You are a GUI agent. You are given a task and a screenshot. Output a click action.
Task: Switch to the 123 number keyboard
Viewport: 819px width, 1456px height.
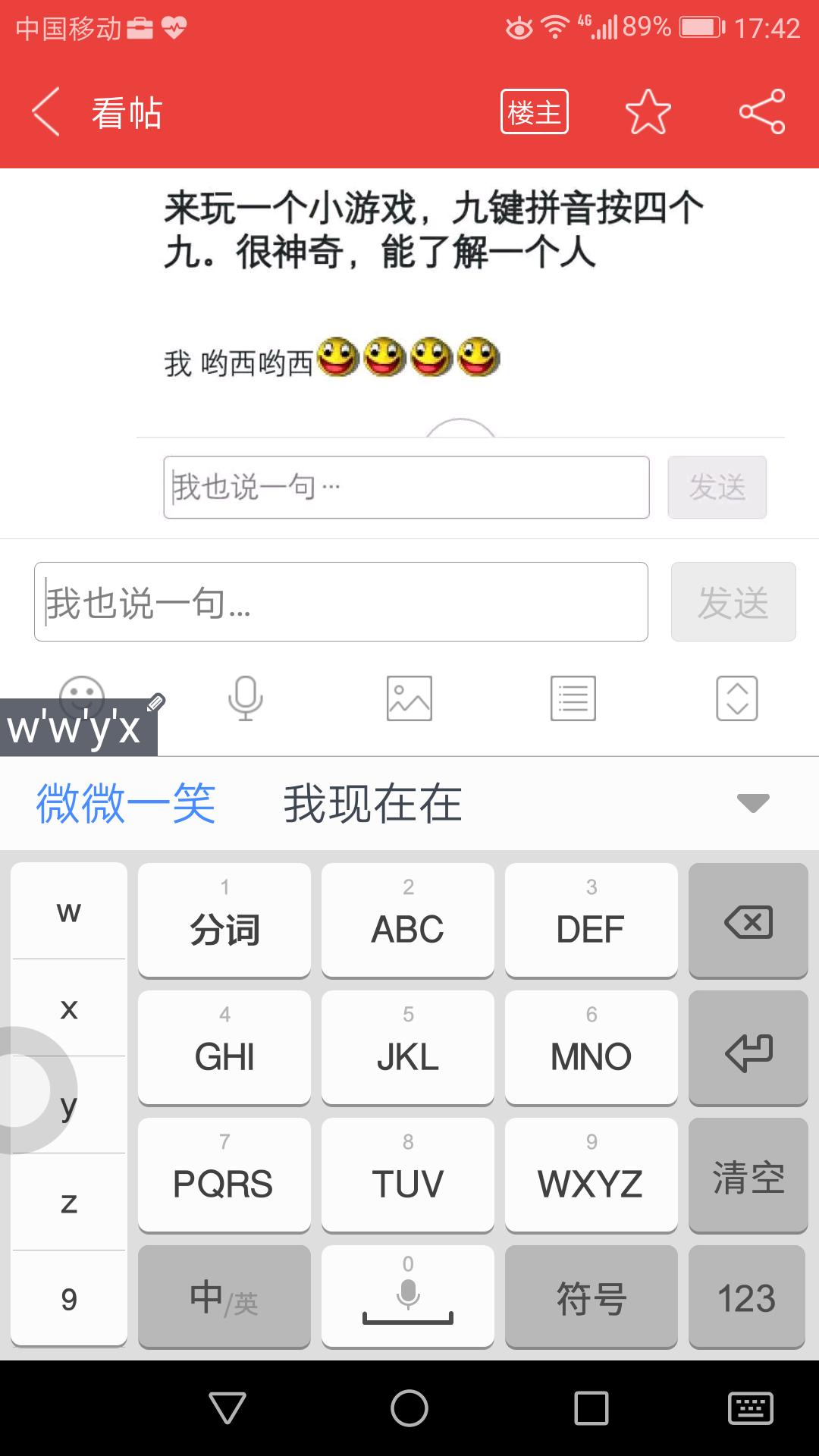746,1298
